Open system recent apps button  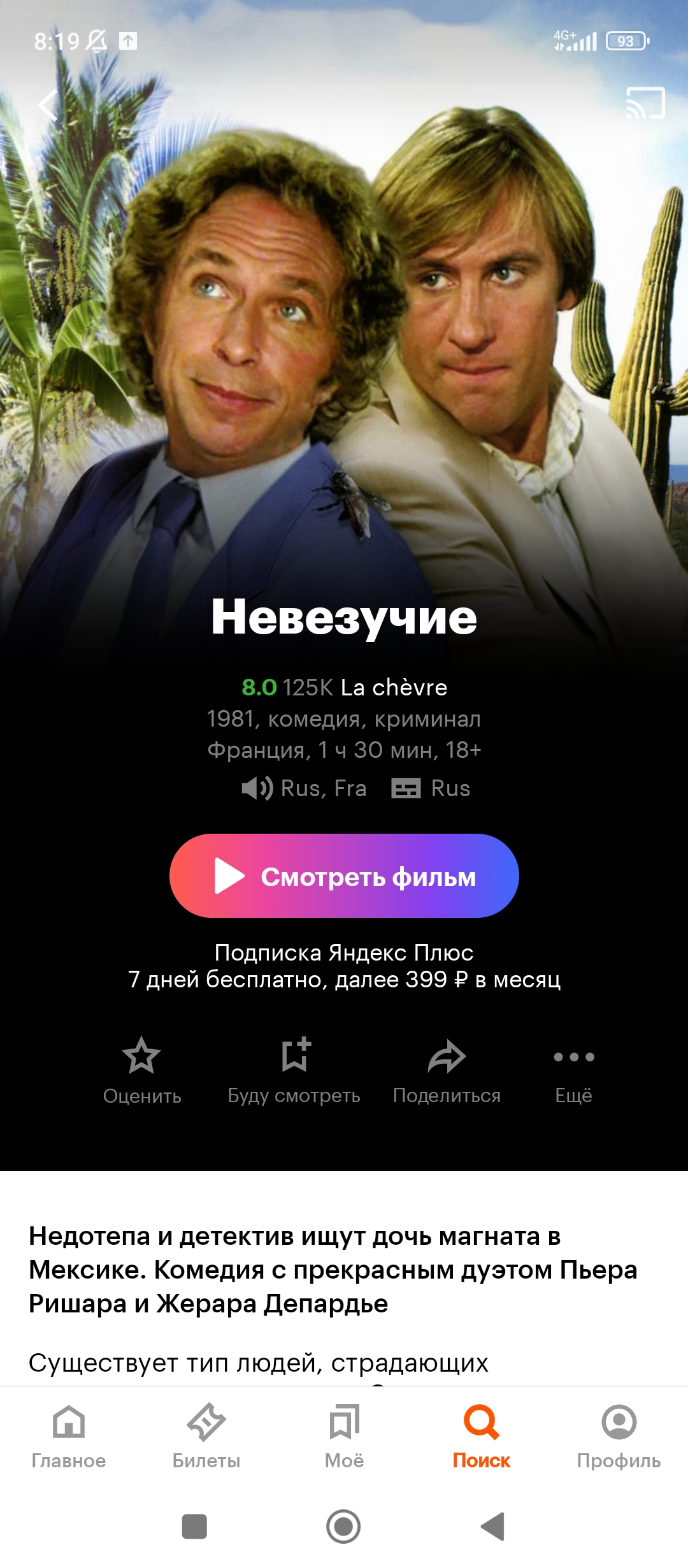point(194,1527)
